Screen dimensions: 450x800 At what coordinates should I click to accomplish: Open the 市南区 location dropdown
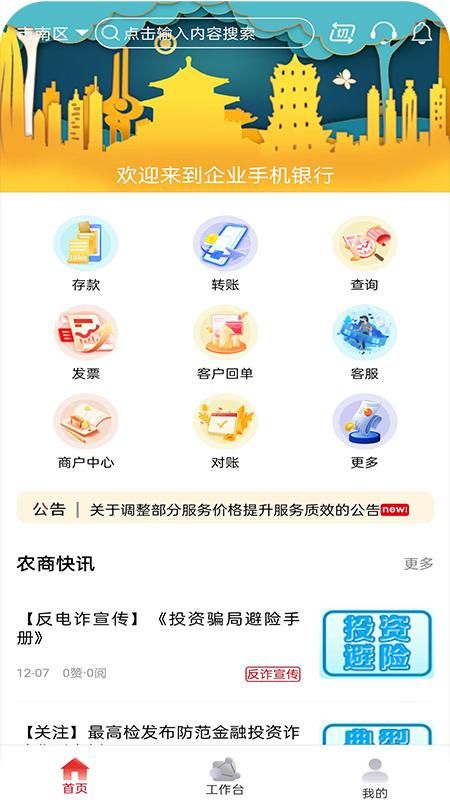click(x=53, y=34)
